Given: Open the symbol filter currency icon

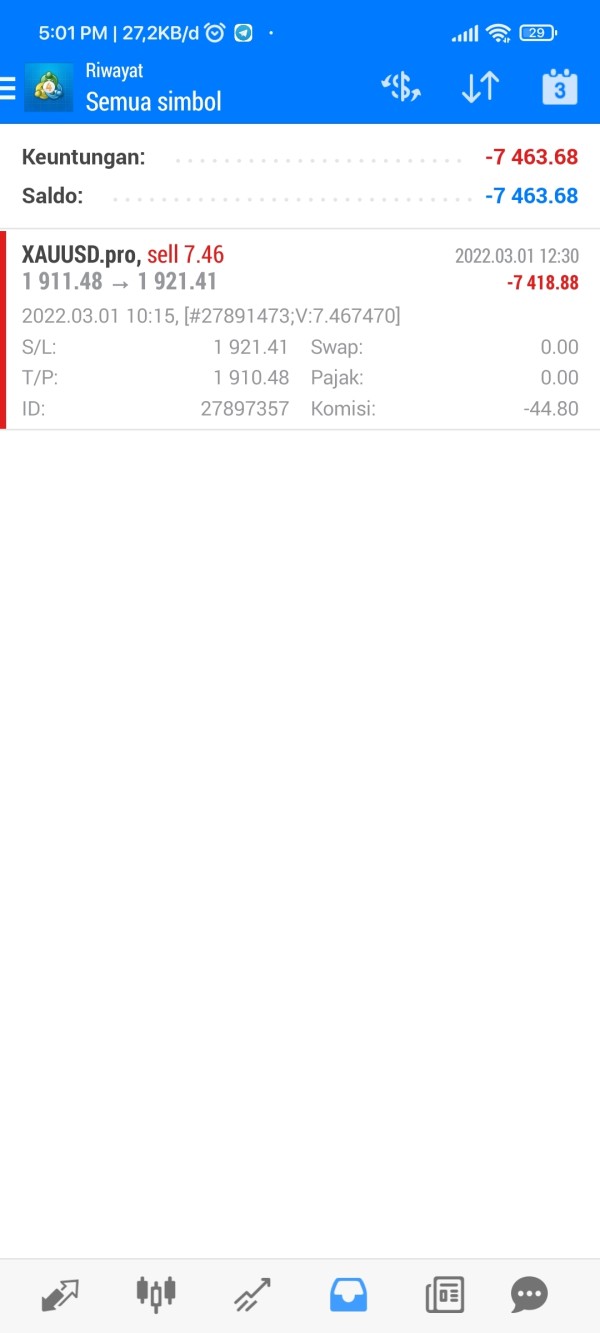Looking at the screenshot, I should [x=401, y=88].
